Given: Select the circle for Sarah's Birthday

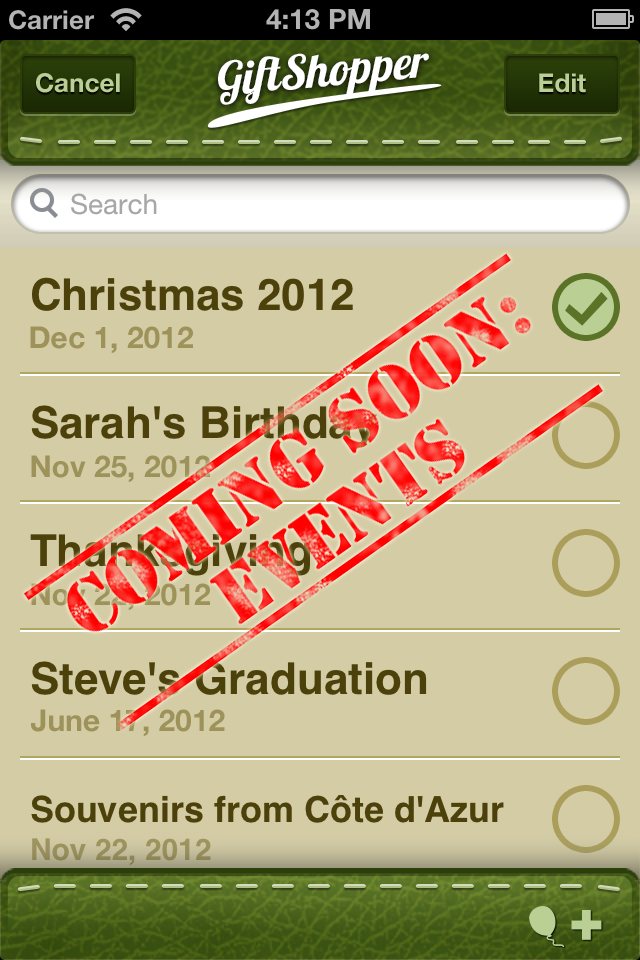Looking at the screenshot, I should (586, 435).
